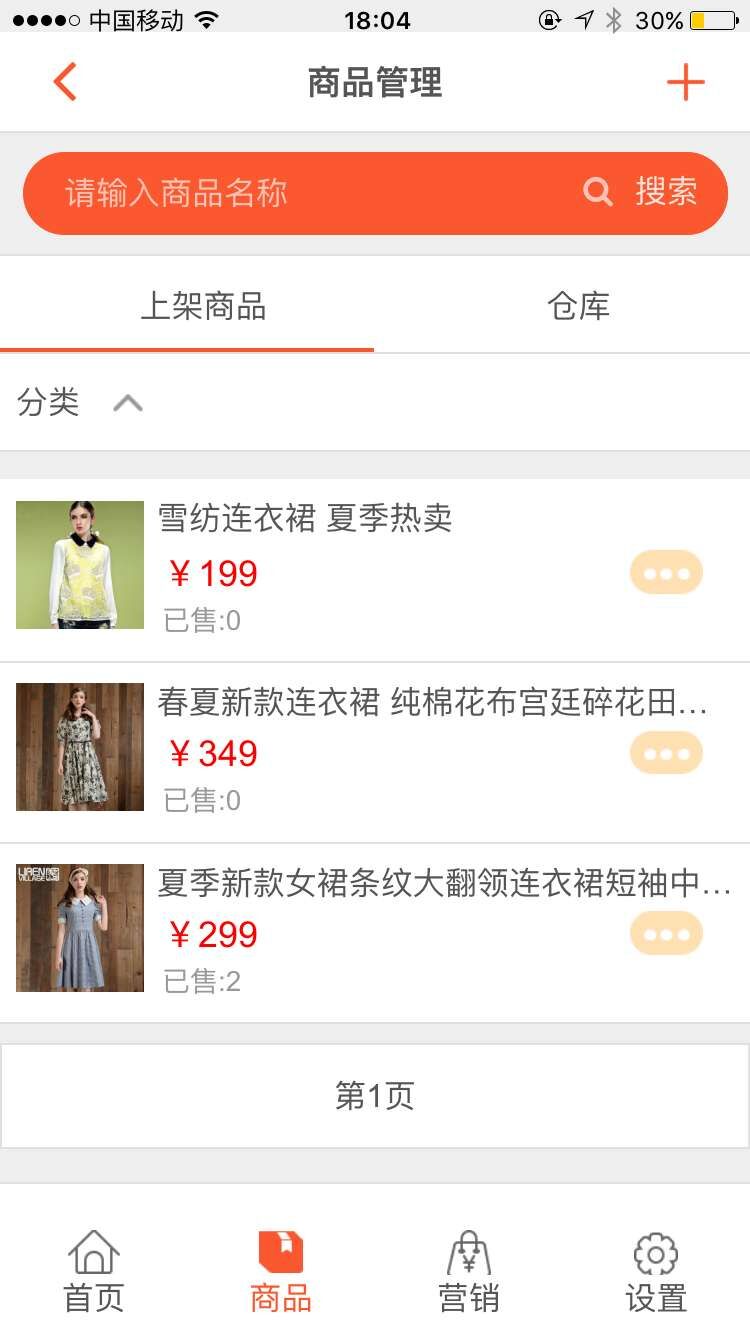Tap the 第1页 page selector
This screenshot has width=750, height=1334.
point(375,1096)
